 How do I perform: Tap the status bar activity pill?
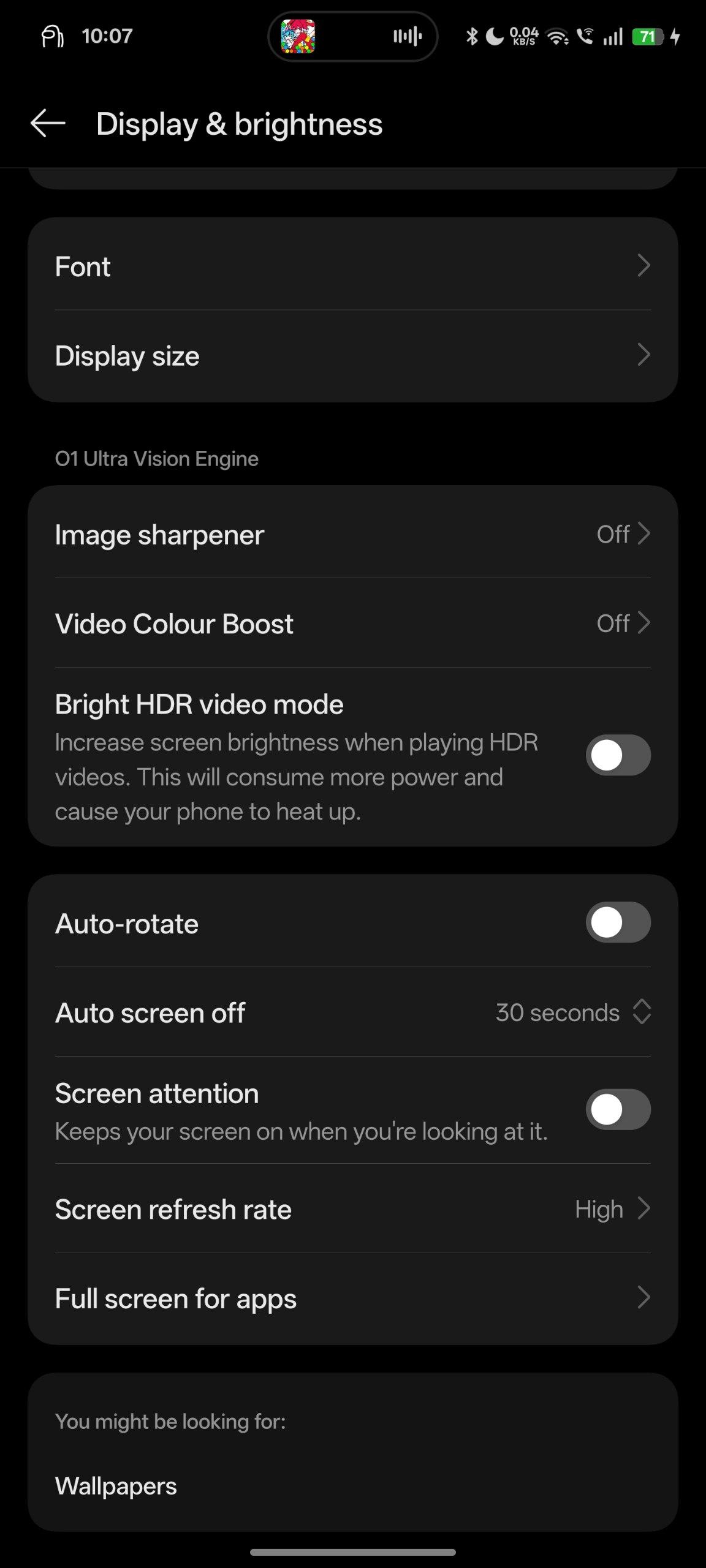pos(353,37)
